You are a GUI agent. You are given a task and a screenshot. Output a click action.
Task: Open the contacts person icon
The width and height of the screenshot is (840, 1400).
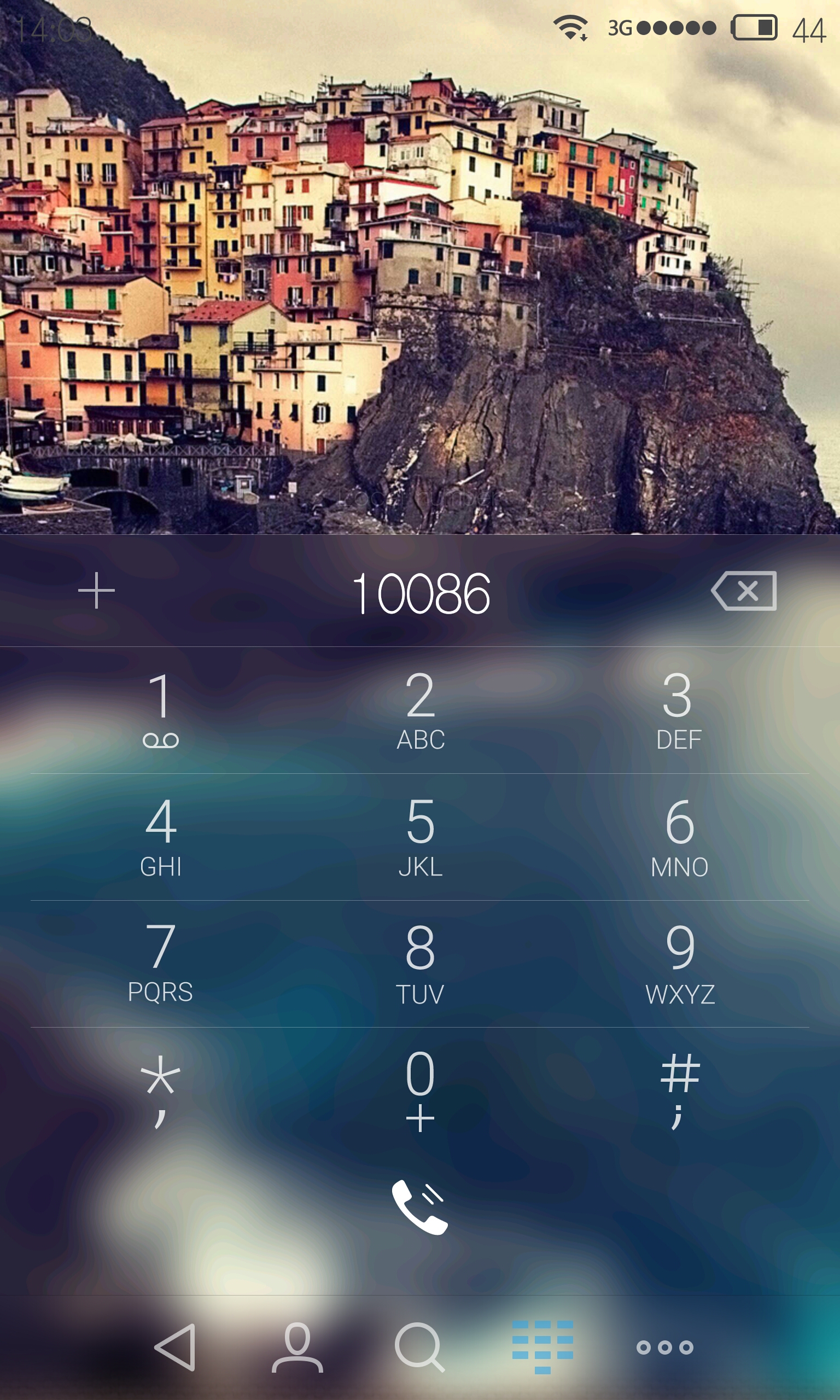click(297, 1347)
